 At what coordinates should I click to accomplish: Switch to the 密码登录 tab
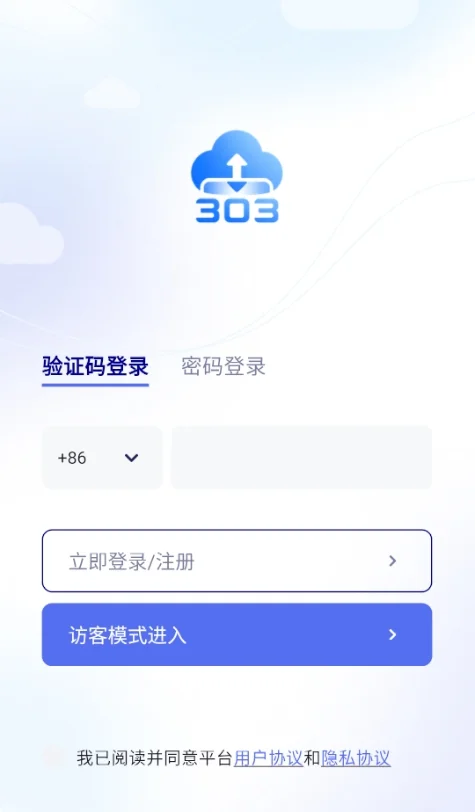[223, 367]
